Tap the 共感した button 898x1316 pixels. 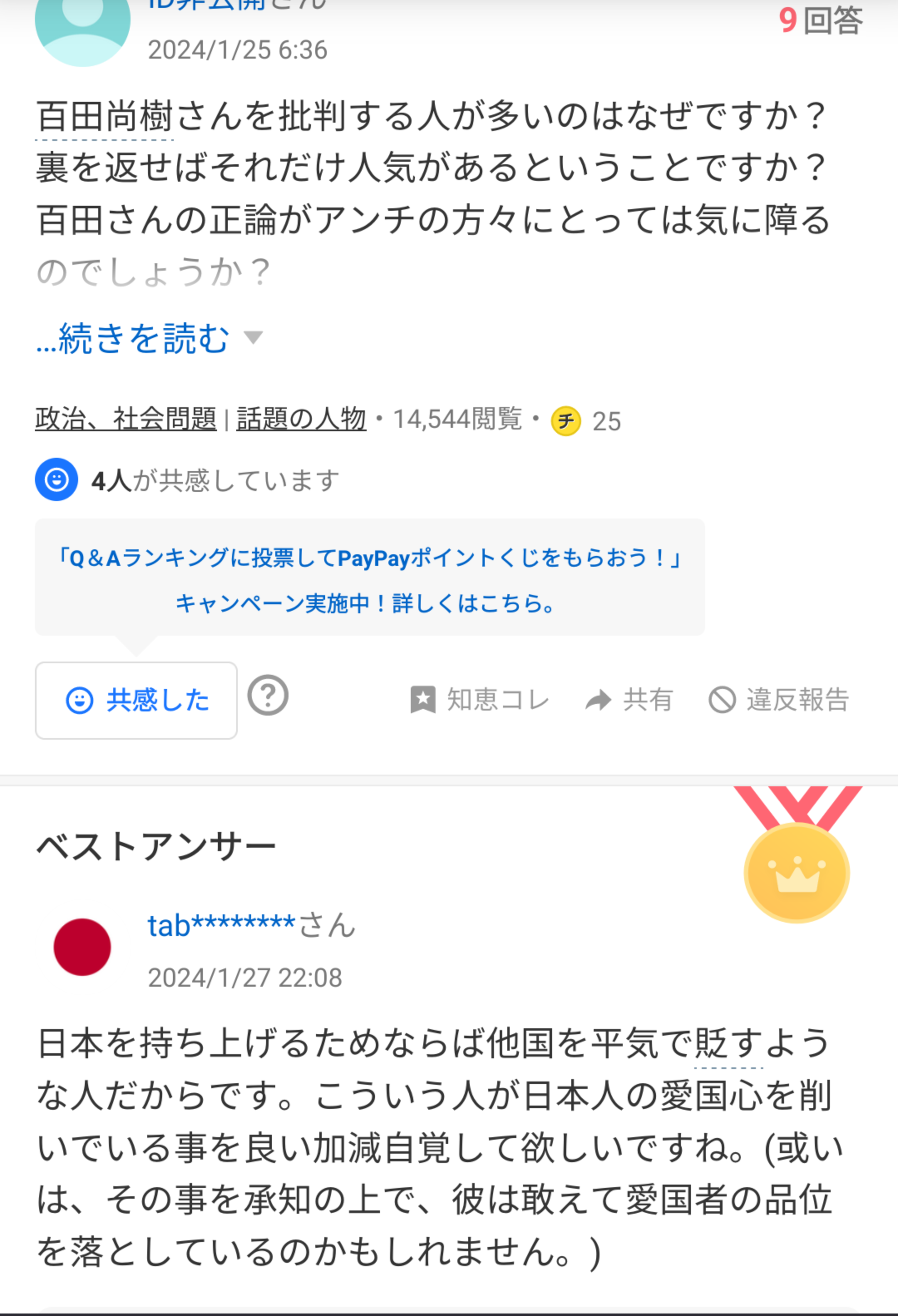(136, 700)
